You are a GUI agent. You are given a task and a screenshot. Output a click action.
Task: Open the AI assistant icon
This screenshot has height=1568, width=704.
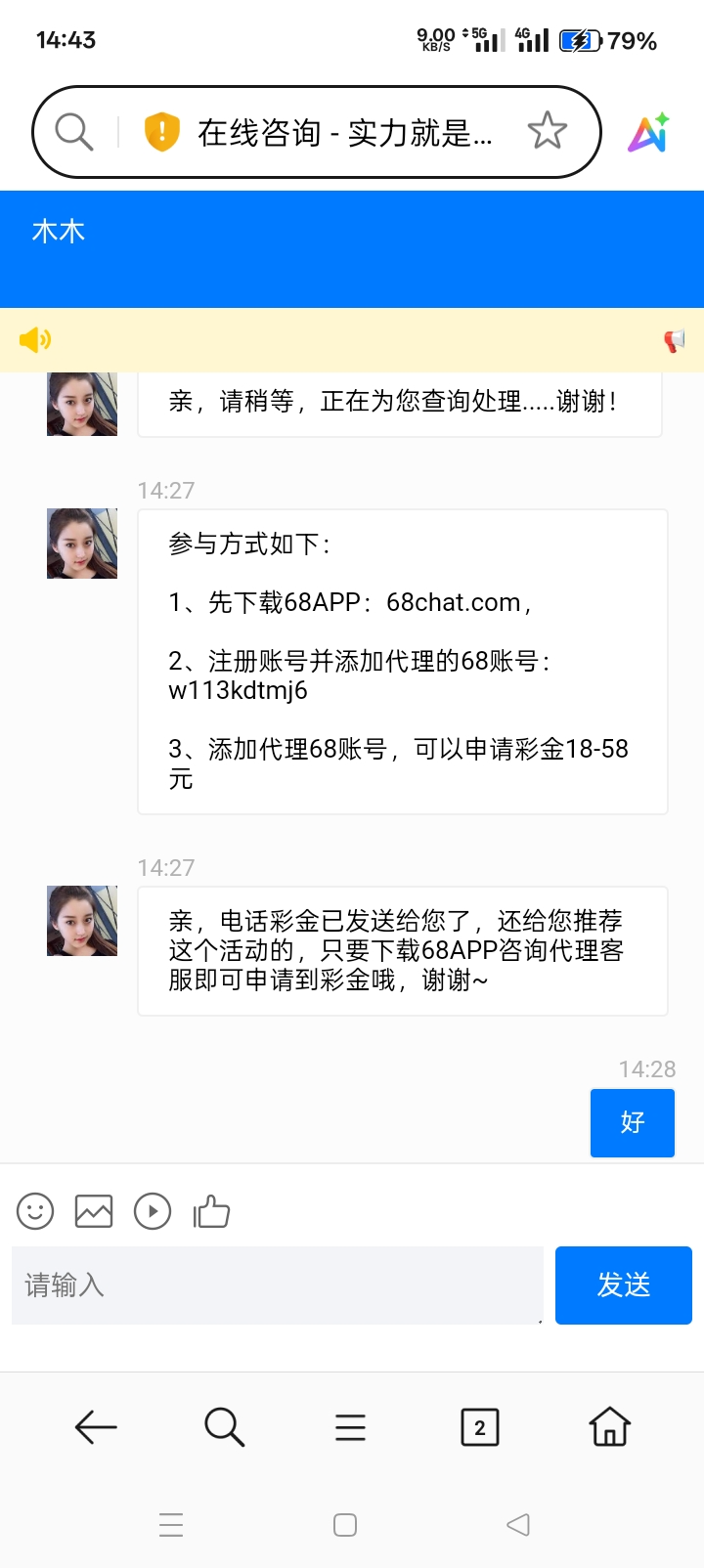648,133
